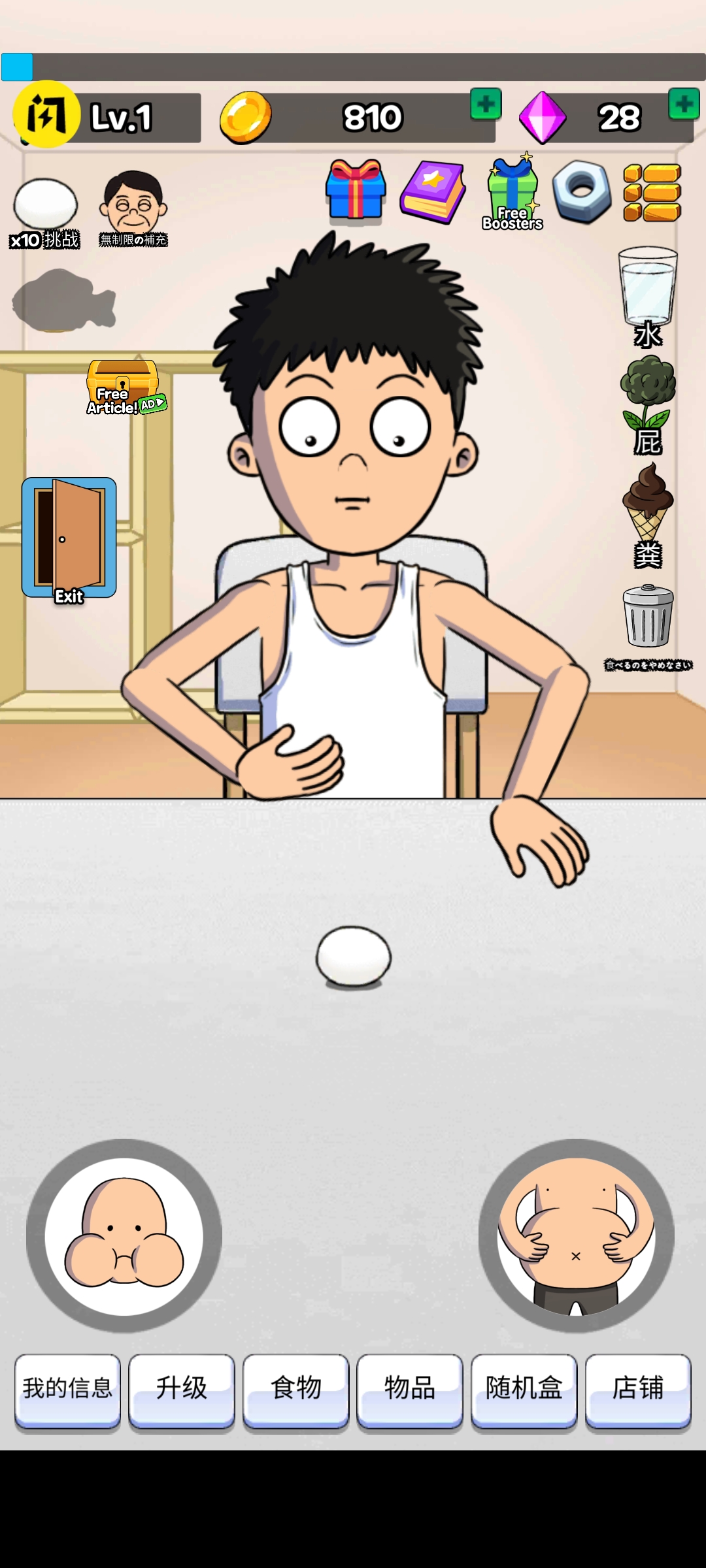
Task: Add more coins with the plus
Action: click(x=486, y=104)
